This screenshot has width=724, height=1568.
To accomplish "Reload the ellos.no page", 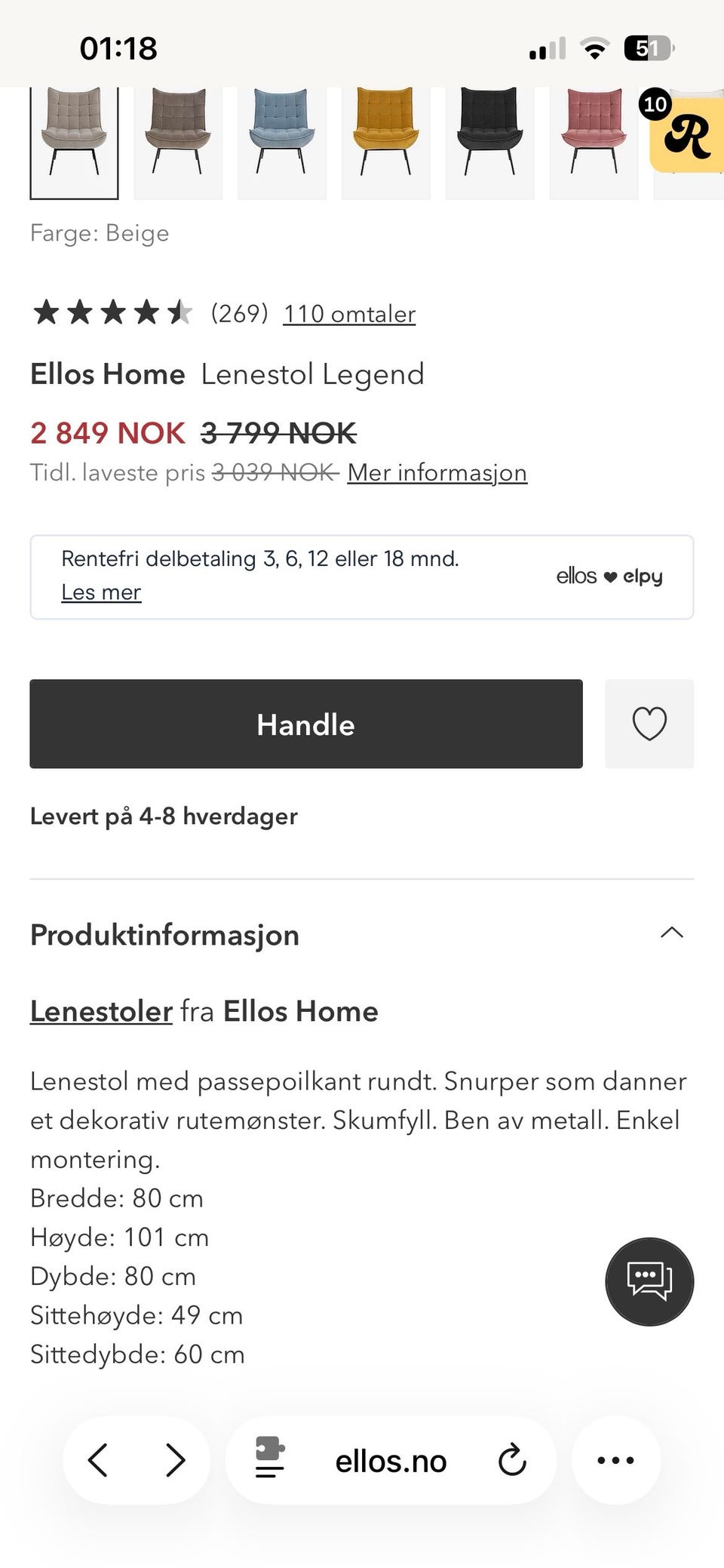I will coord(512,1459).
